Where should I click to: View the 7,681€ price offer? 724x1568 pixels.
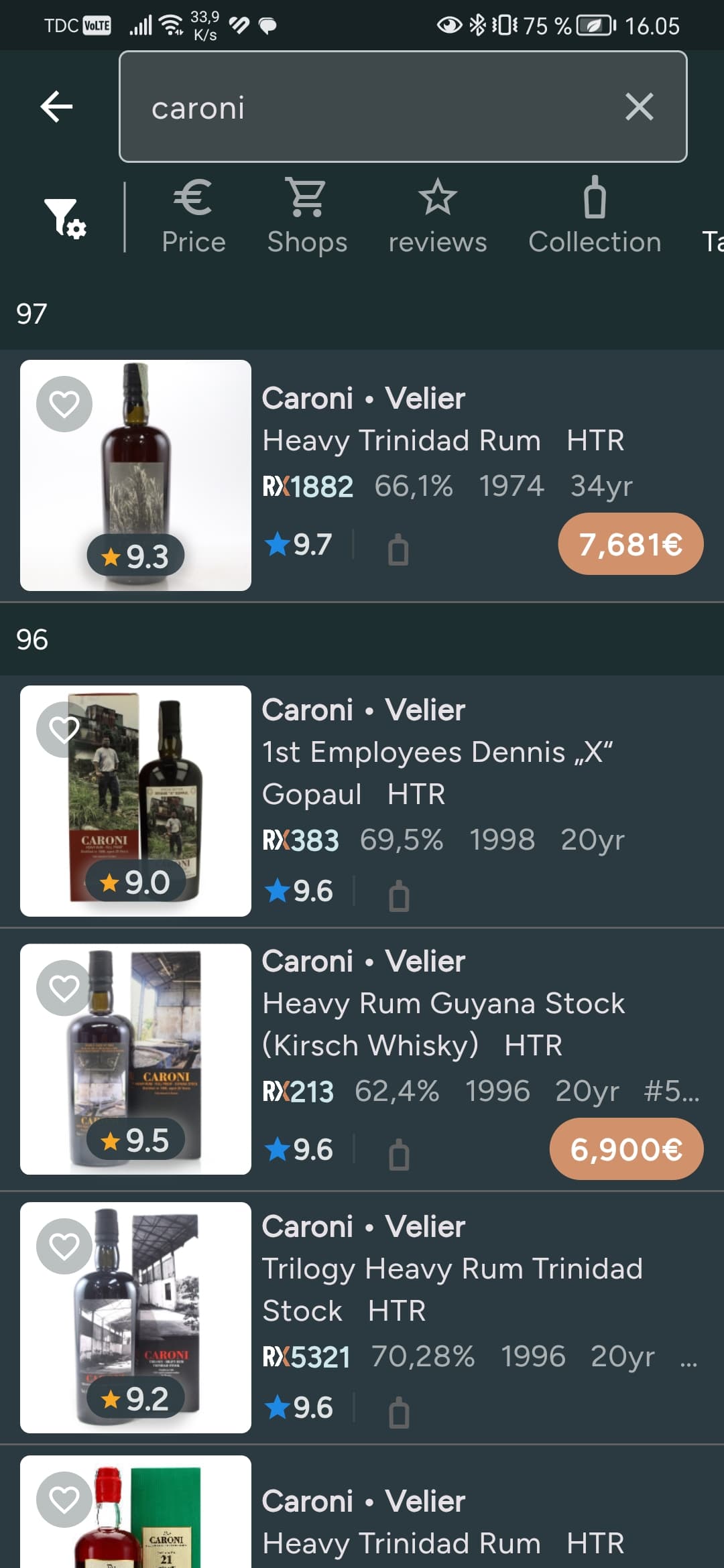pyautogui.click(x=630, y=544)
